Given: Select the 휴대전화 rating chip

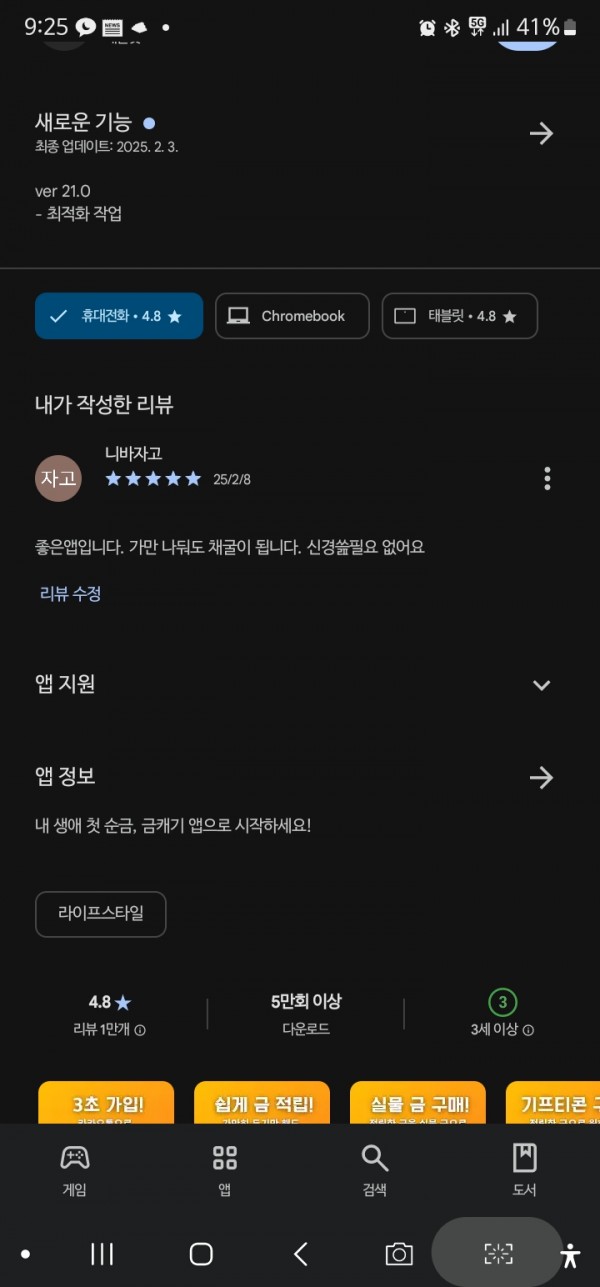Looking at the screenshot, I should 119,316.
